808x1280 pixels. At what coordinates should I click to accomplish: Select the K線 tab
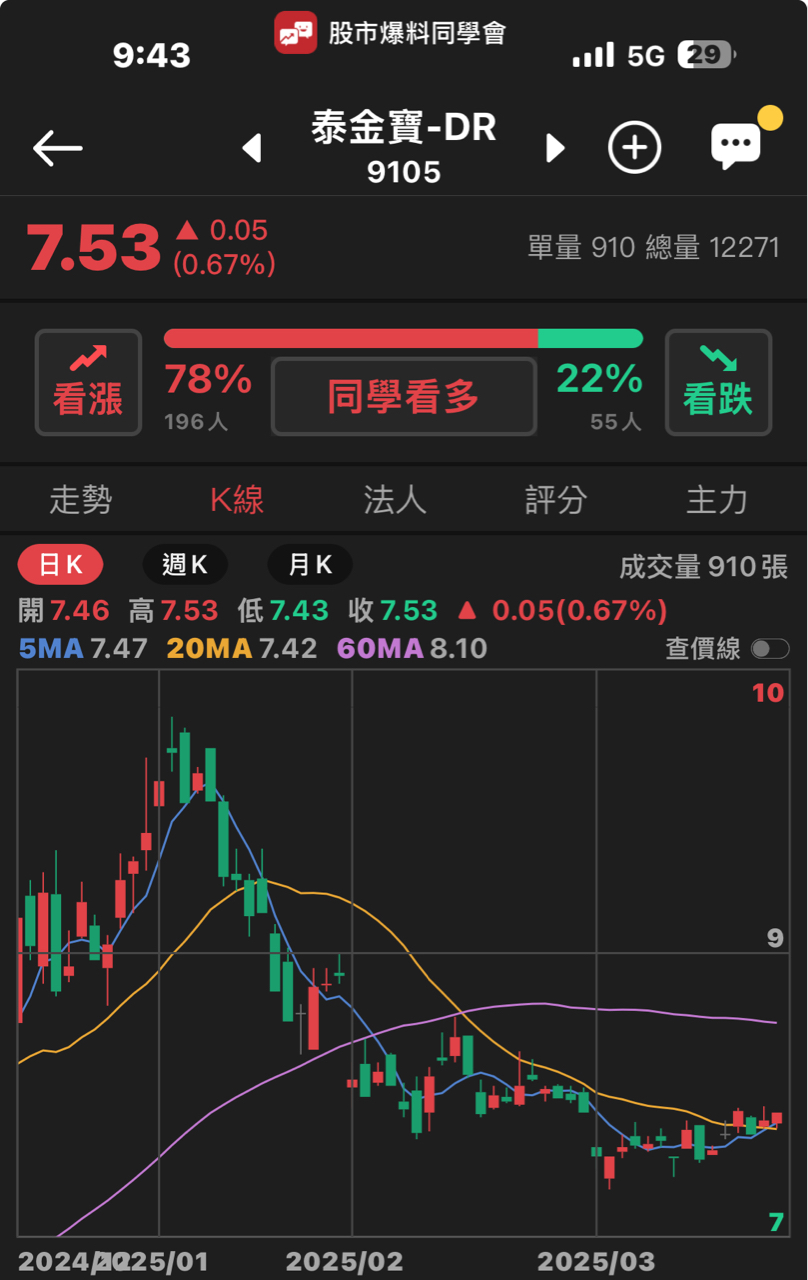point(237,499)
